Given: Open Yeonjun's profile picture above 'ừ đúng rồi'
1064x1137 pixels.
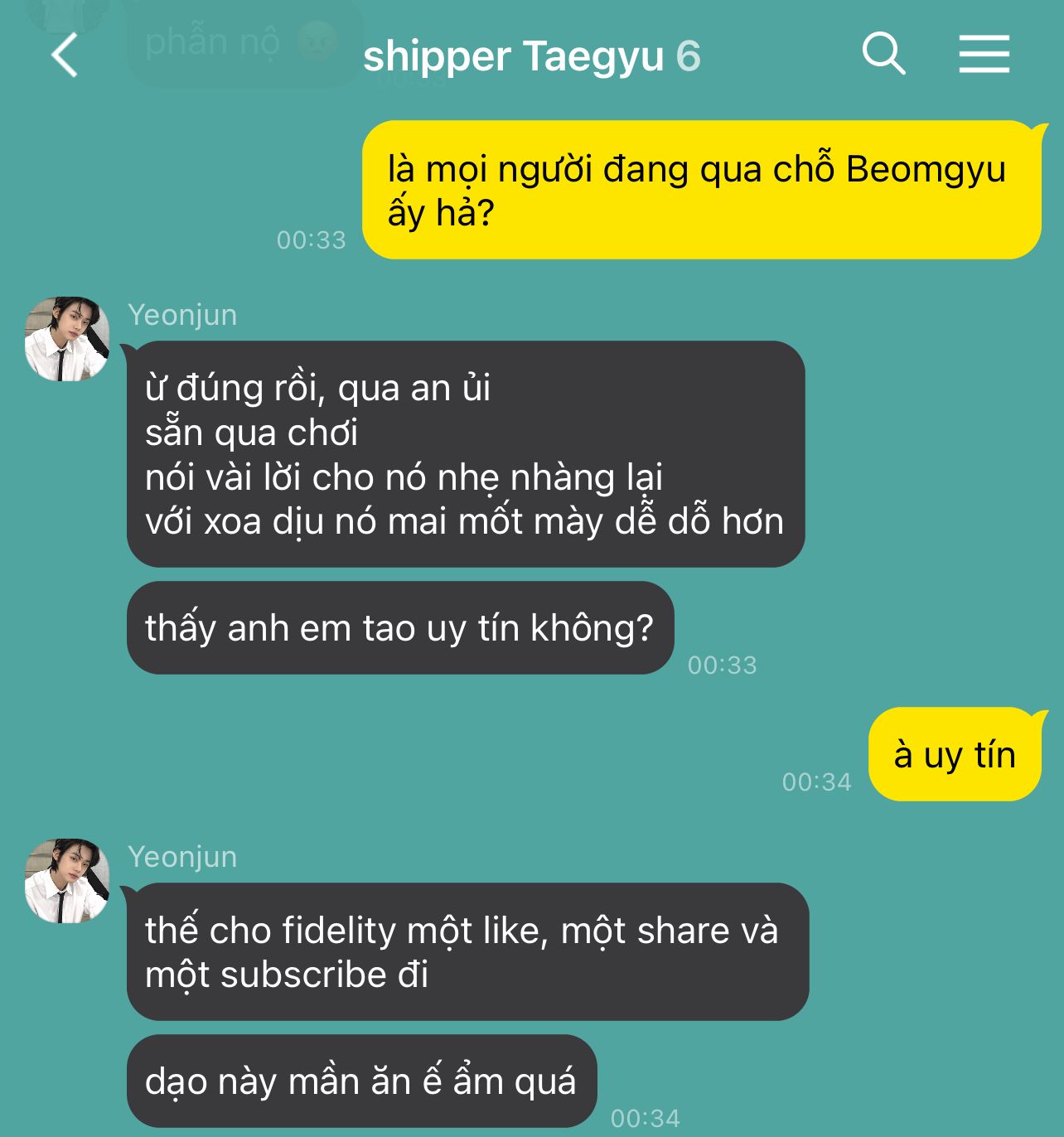Looking at the screenshot, I should [x=67, y=339].
